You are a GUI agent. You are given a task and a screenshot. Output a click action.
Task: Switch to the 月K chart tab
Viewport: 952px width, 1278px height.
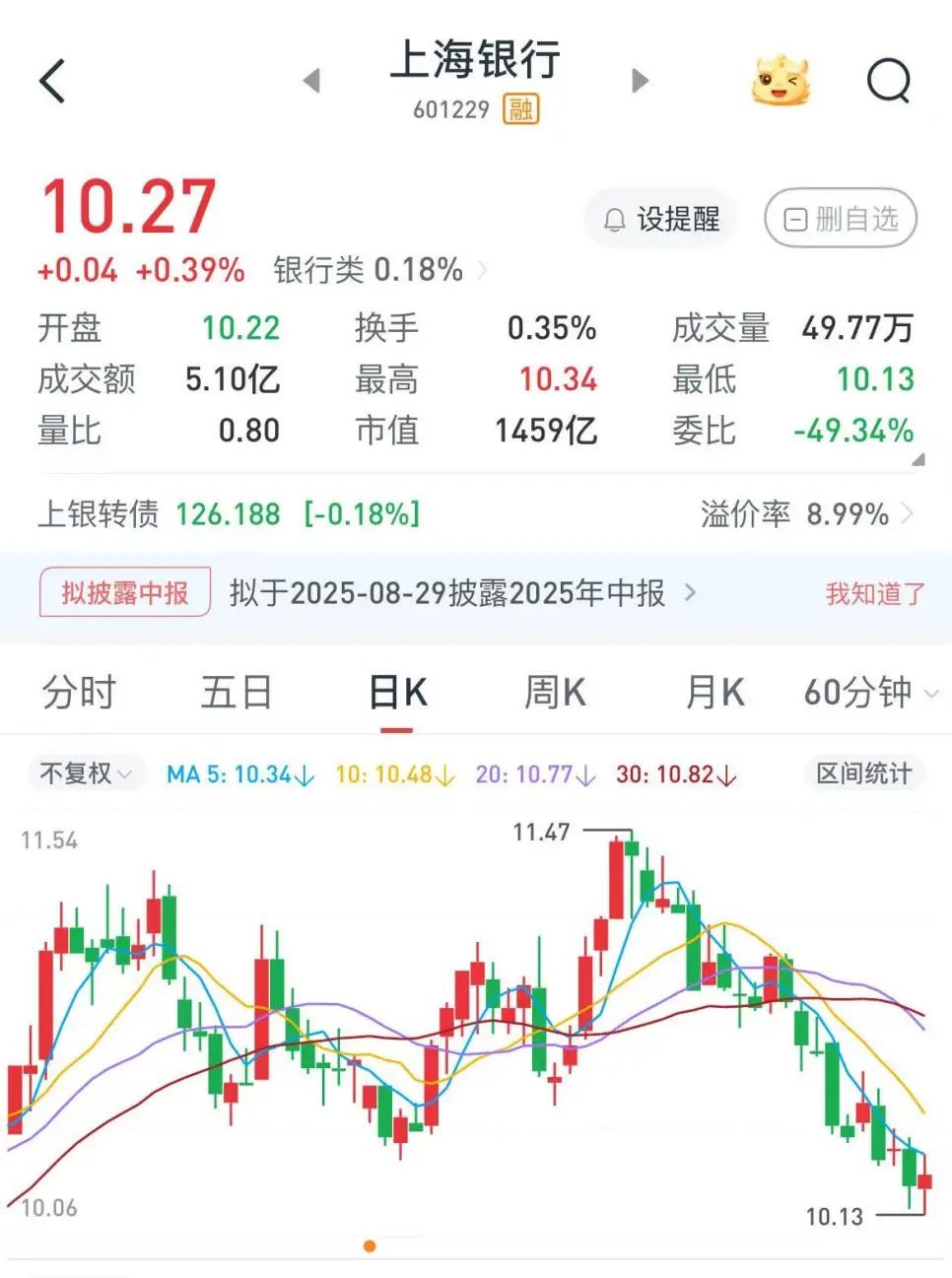coord(714,693)
